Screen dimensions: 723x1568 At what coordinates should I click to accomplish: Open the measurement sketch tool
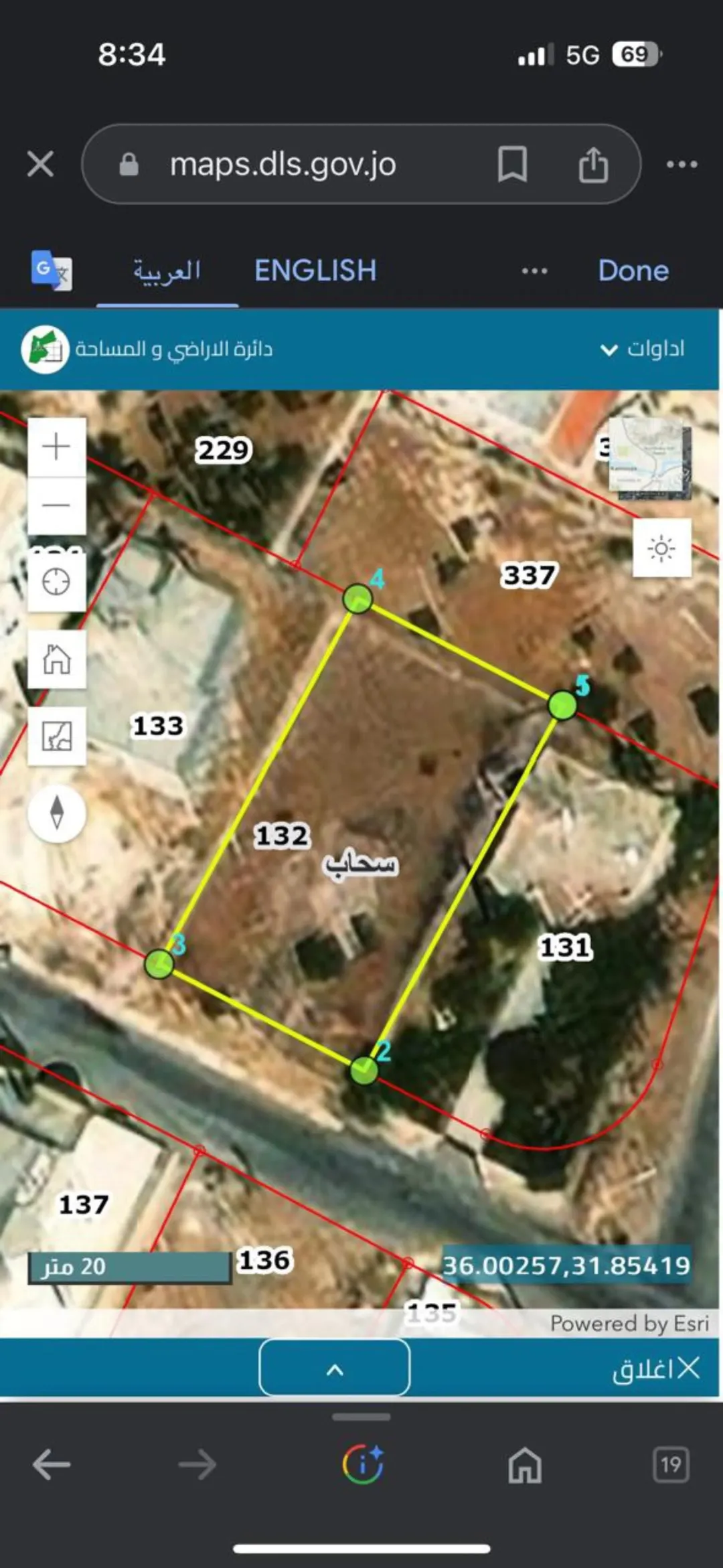(57, 736)
